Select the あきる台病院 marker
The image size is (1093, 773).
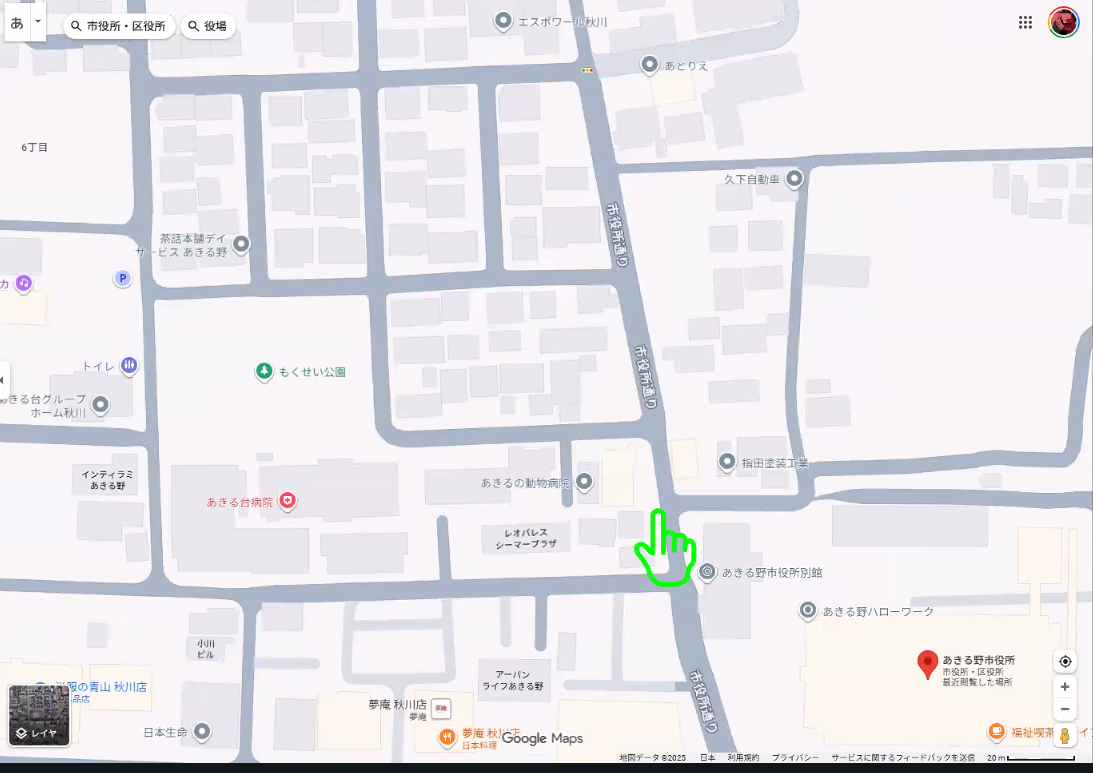point(288,500)
